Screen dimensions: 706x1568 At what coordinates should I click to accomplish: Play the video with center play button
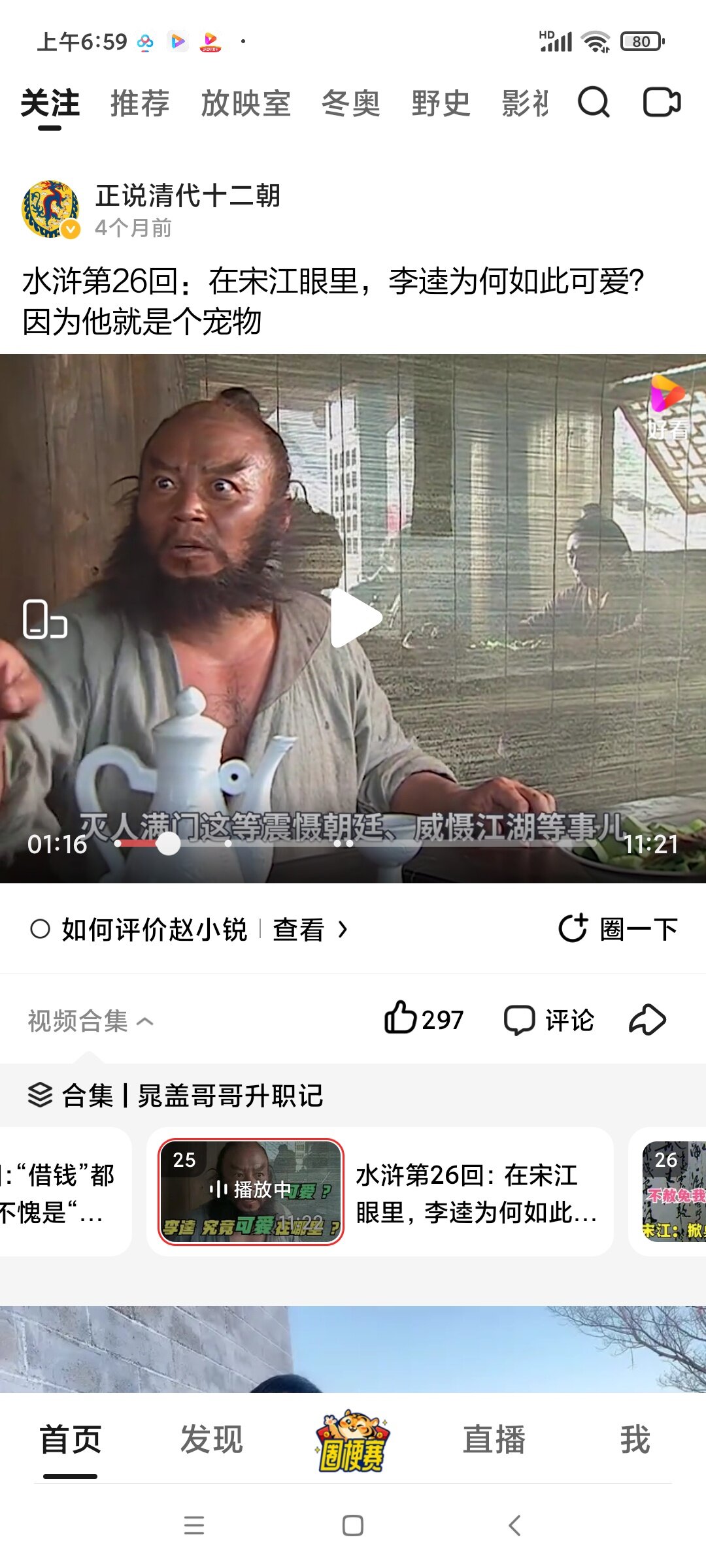tap(354, 618)
